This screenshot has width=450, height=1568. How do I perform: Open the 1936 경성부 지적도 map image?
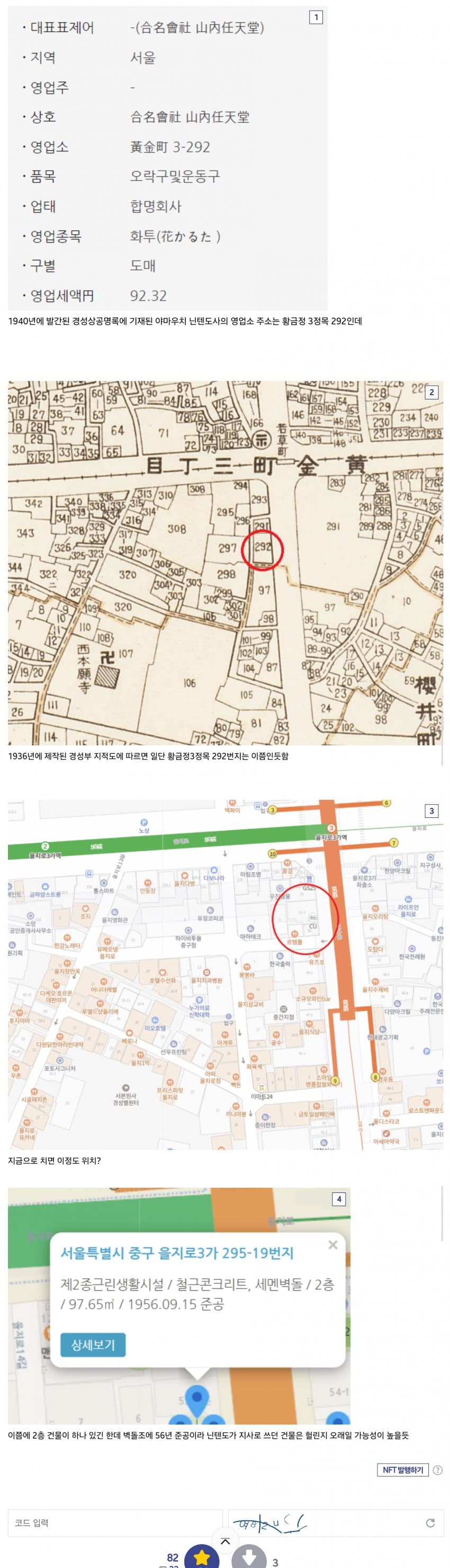pyautogui.click(x=225, y=563)
